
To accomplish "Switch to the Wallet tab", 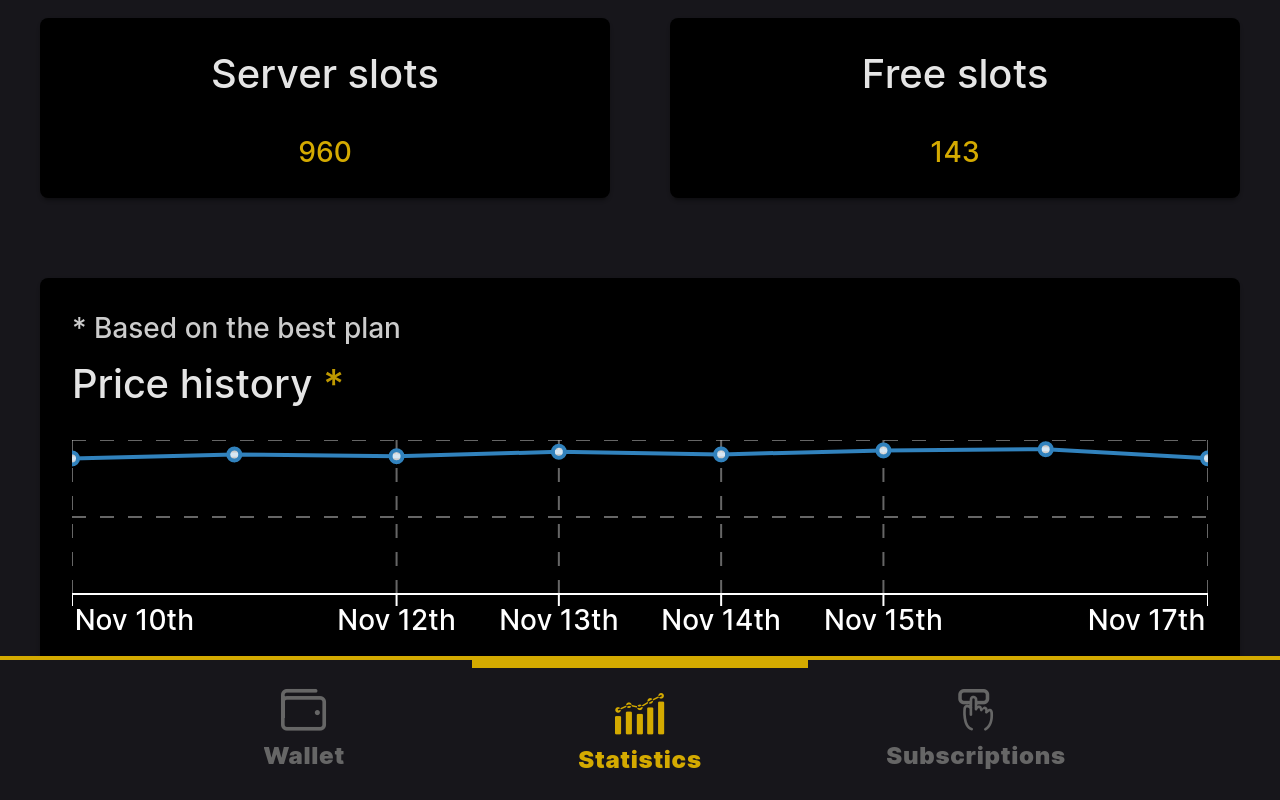I will click(304, 729).
